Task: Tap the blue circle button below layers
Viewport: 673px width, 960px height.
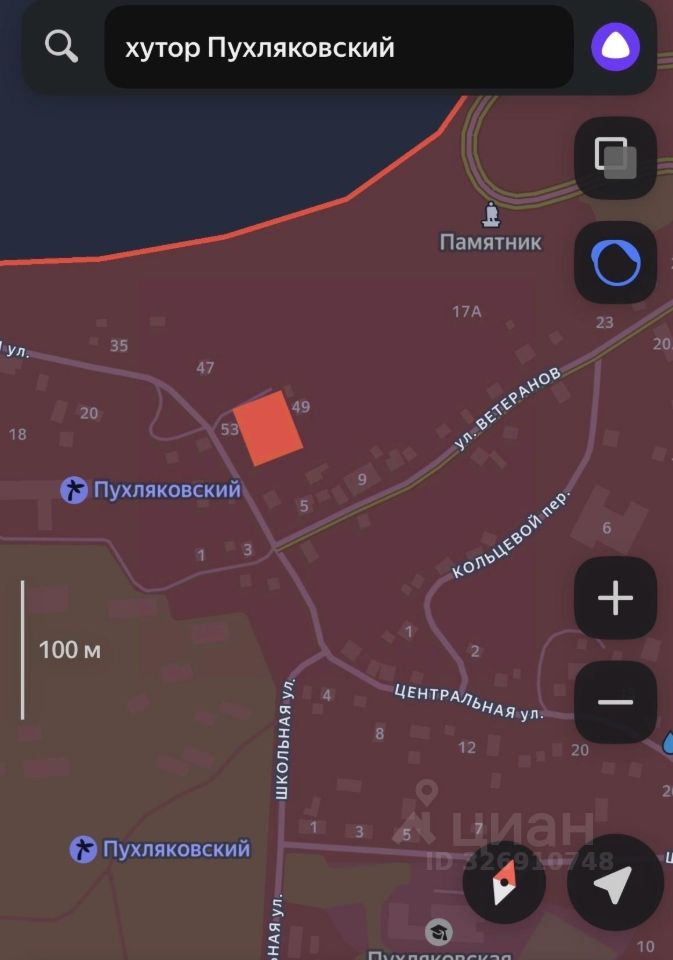Action: [x=615, y=263]
